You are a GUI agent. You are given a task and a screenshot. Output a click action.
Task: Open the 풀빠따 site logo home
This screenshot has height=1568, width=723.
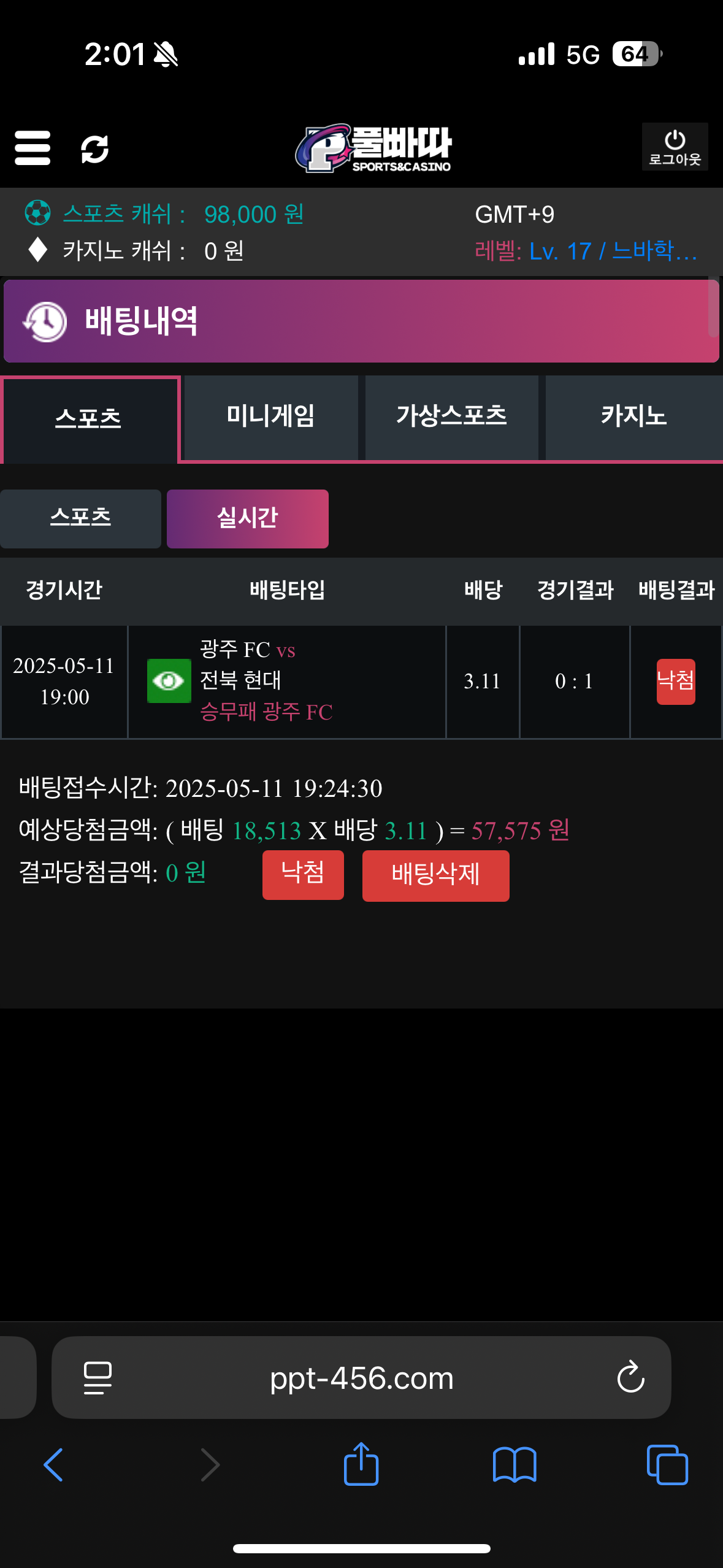click(373, 148)
